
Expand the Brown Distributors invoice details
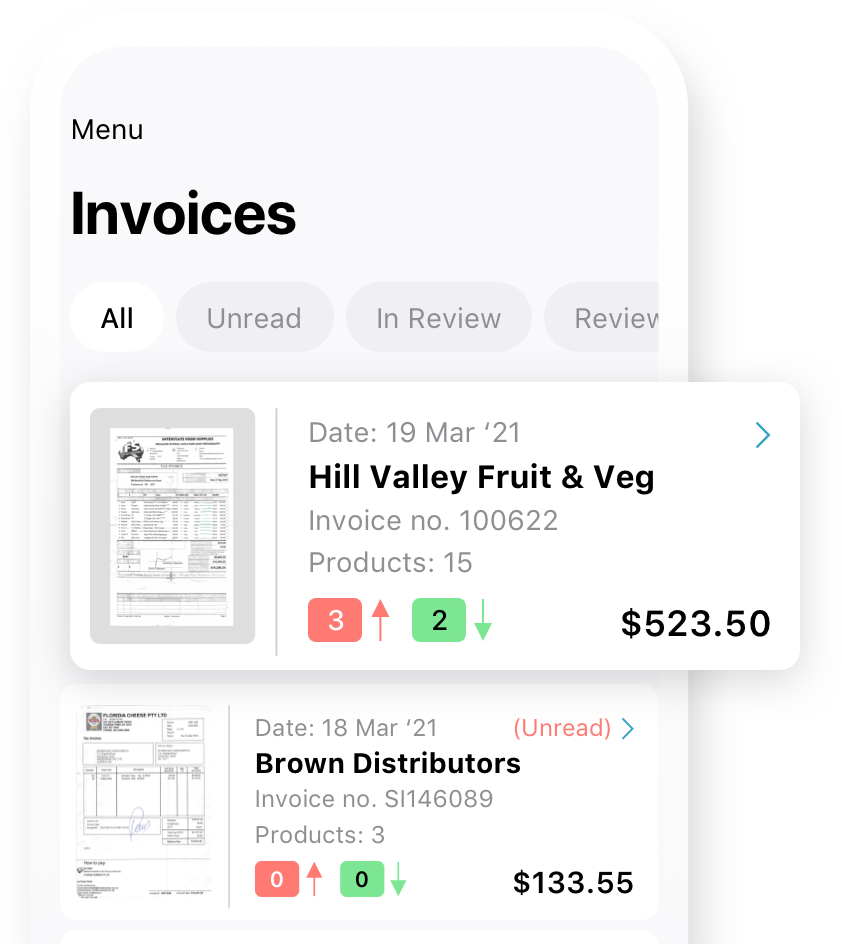(628, 729)
